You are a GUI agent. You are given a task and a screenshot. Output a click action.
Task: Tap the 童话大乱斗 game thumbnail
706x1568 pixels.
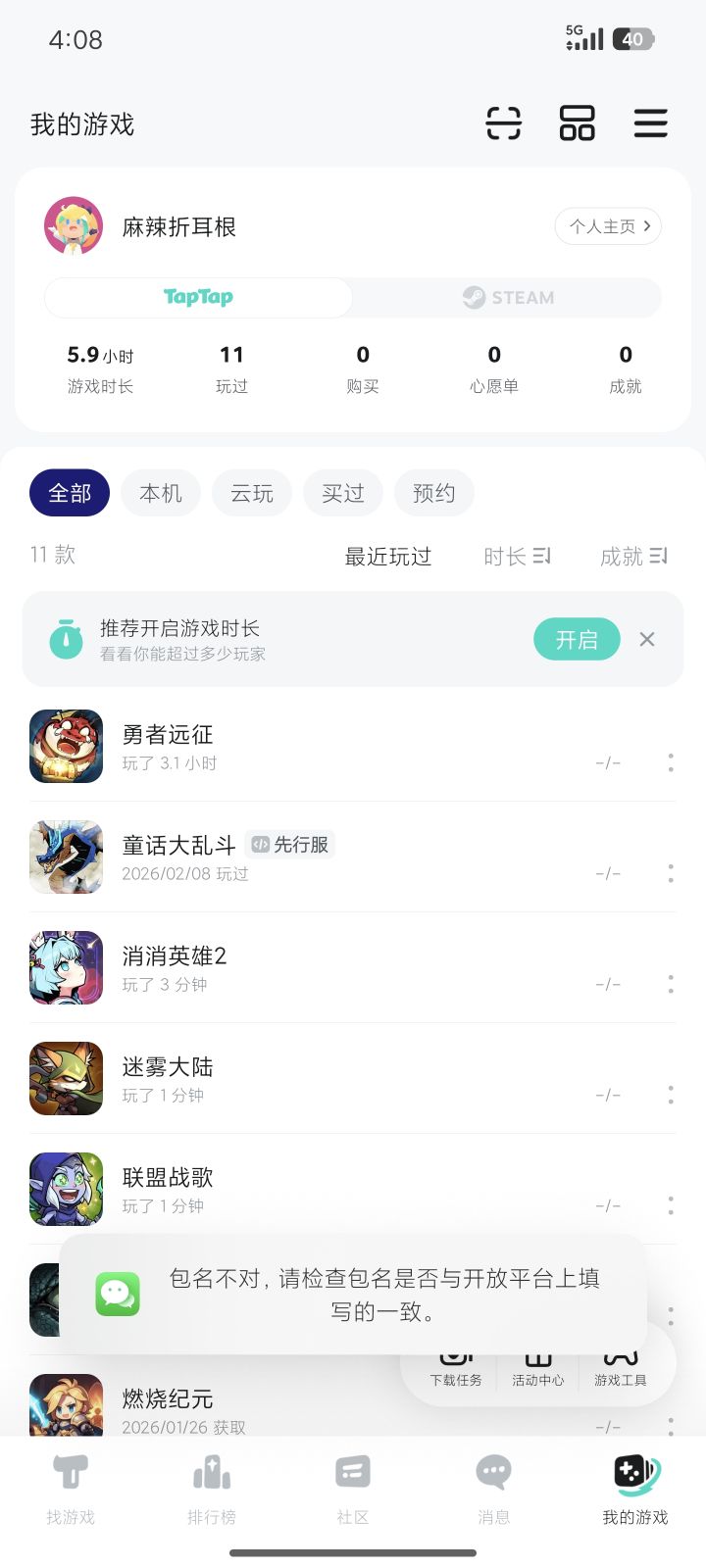click(x=66, y=857)
